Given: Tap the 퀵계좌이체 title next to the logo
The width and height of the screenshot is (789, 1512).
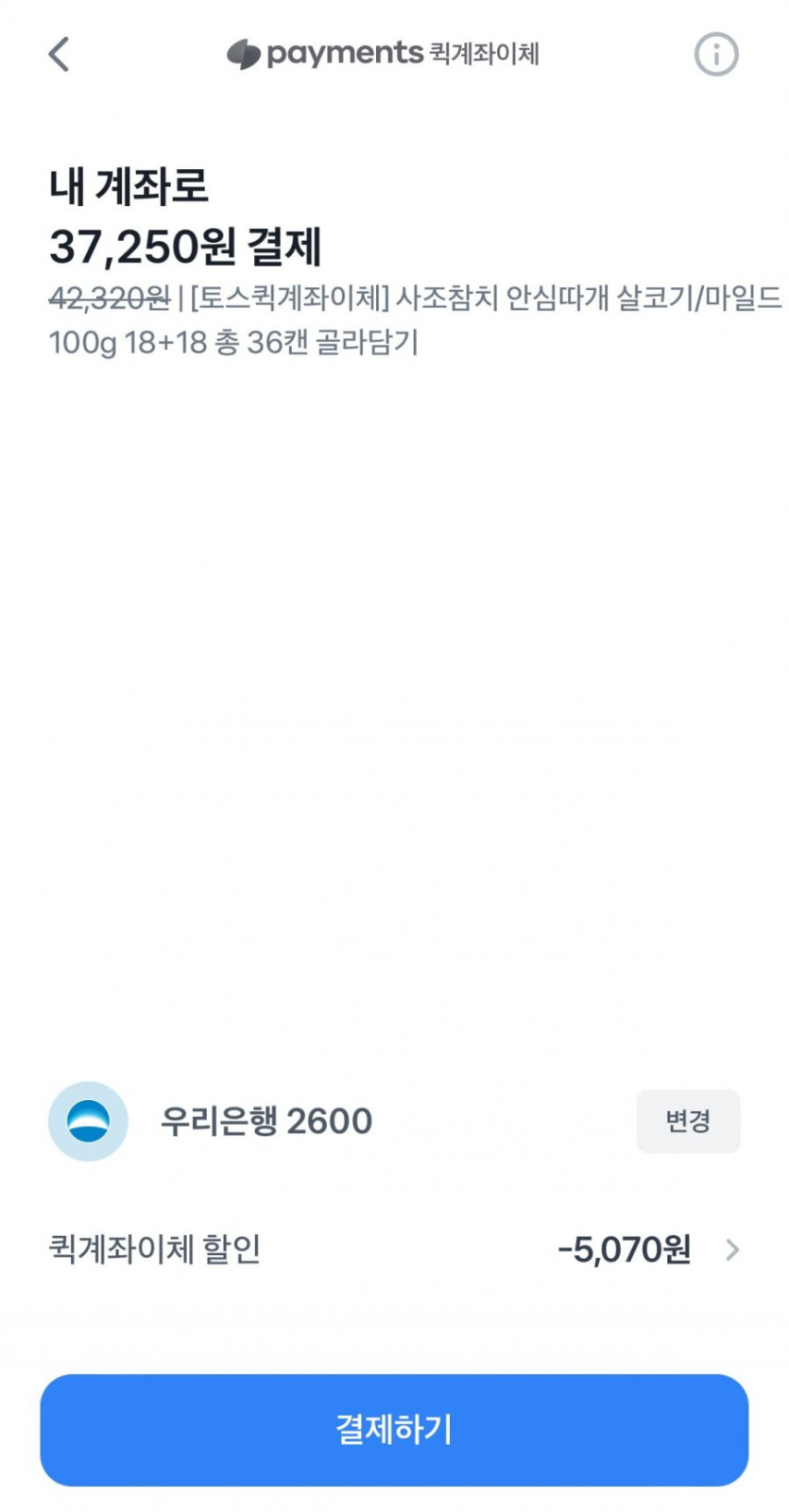Looking at the screenshot, I should (484, 55).
